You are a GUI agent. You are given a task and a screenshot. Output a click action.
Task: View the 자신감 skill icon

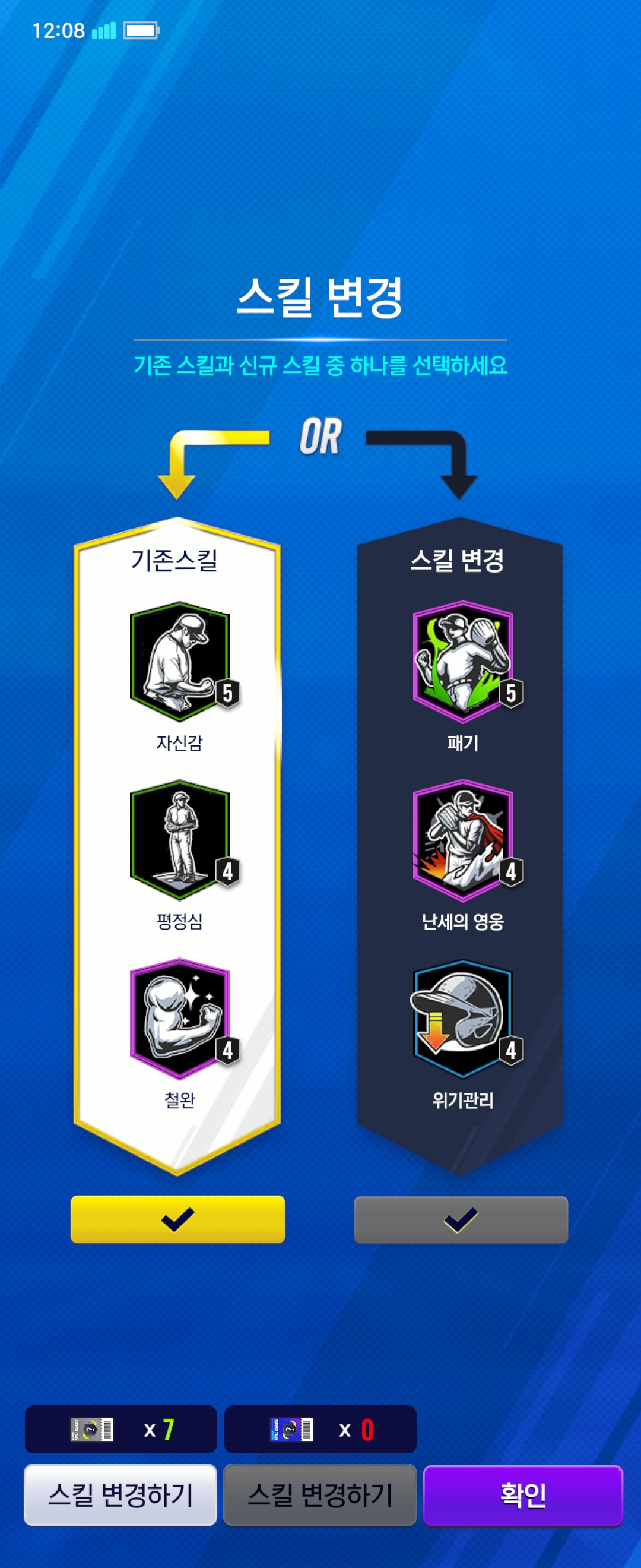click(x=180, y=661)
